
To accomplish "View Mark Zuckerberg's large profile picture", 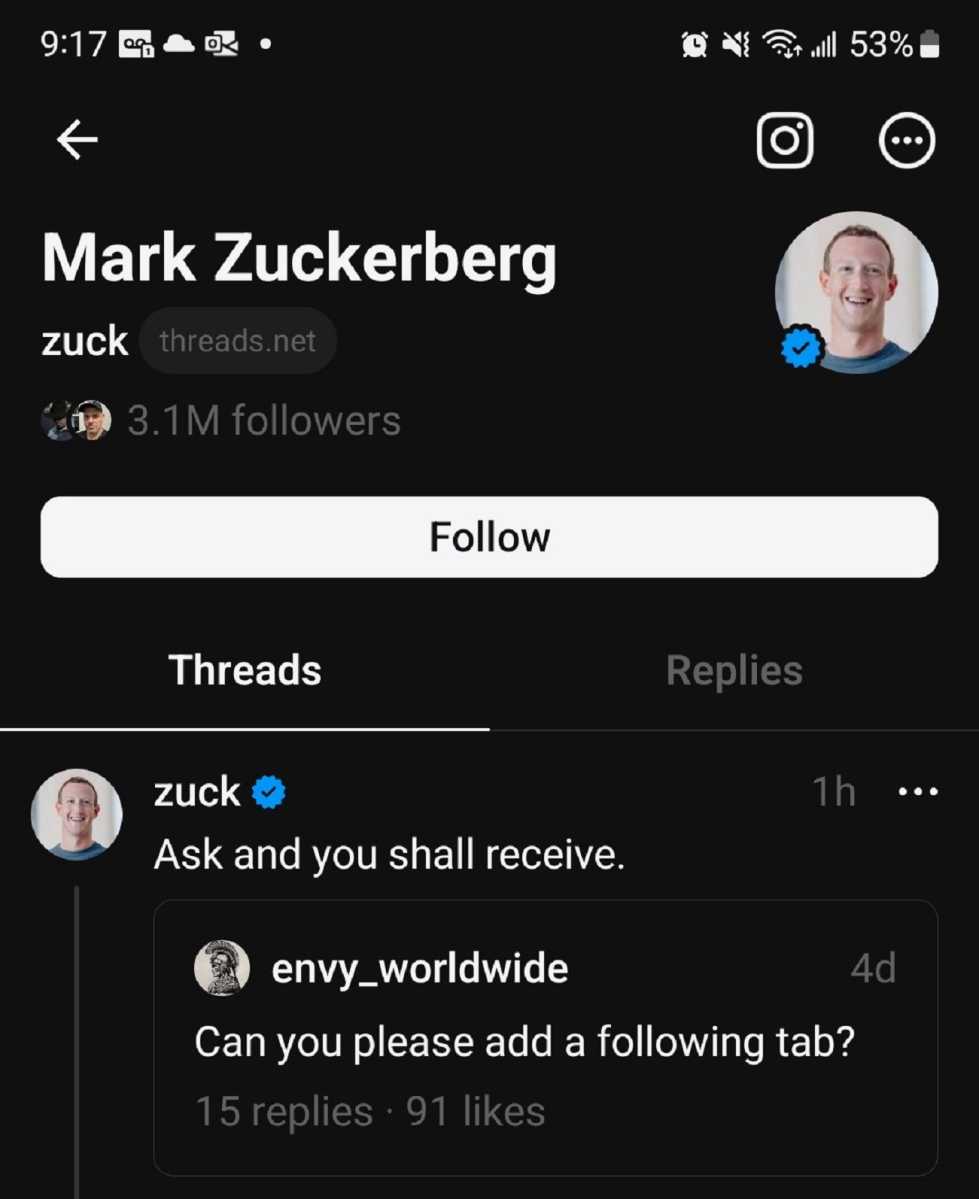I will (x=857, y=292).
